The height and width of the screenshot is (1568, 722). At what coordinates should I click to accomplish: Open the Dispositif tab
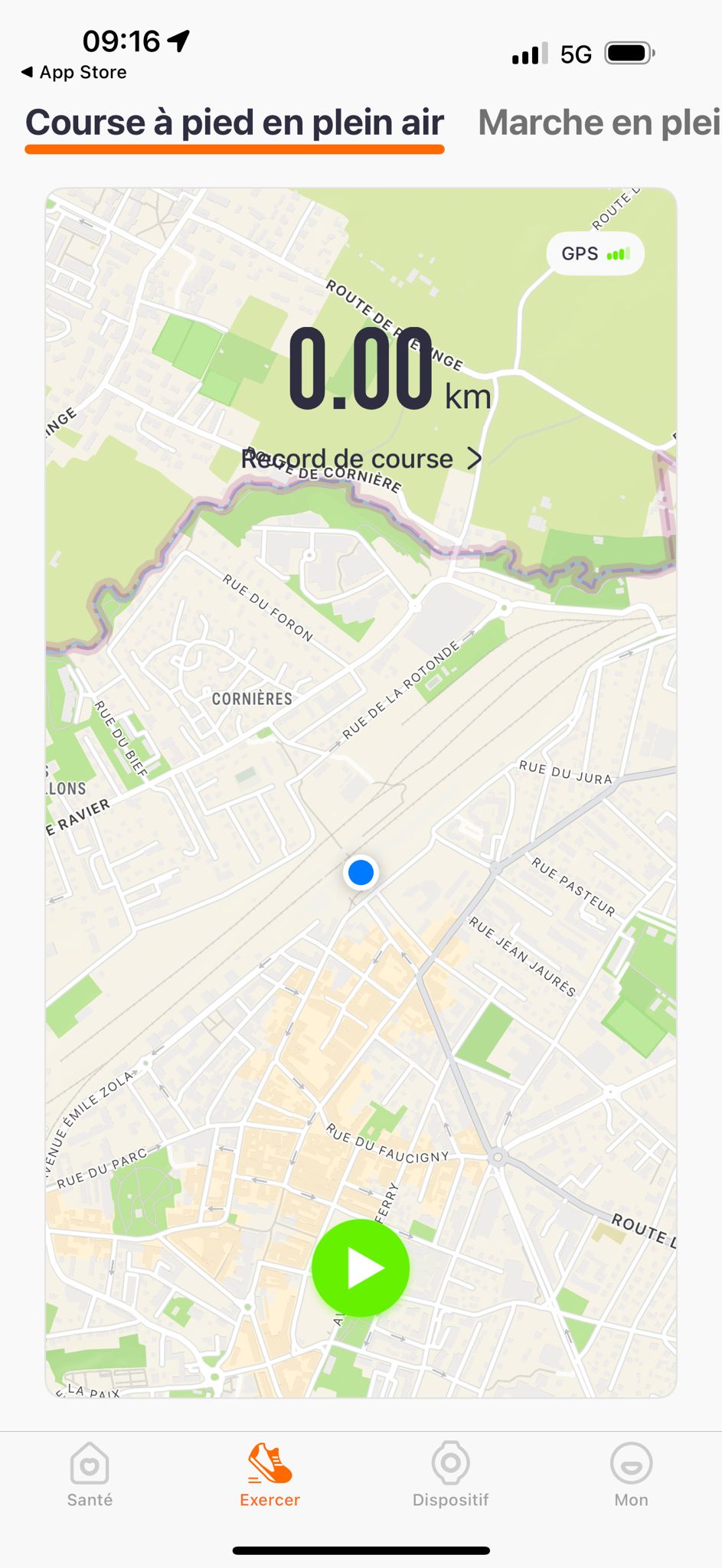[450, 1475]
